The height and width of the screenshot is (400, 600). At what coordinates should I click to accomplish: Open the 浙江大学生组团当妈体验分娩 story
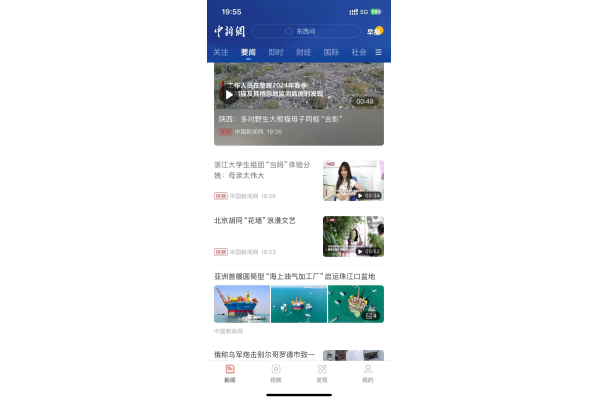(265, 169)
